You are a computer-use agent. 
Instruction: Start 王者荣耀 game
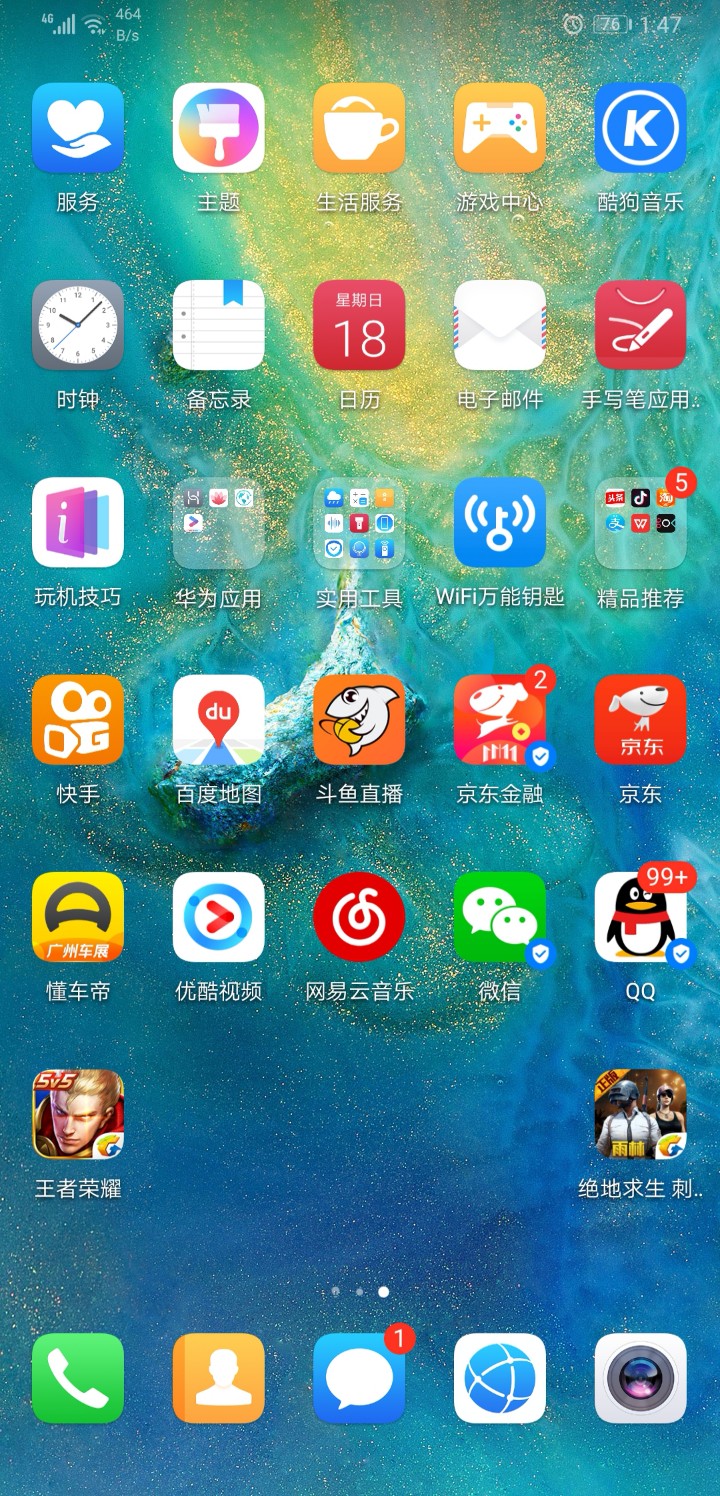click(x=78, y=1115)
